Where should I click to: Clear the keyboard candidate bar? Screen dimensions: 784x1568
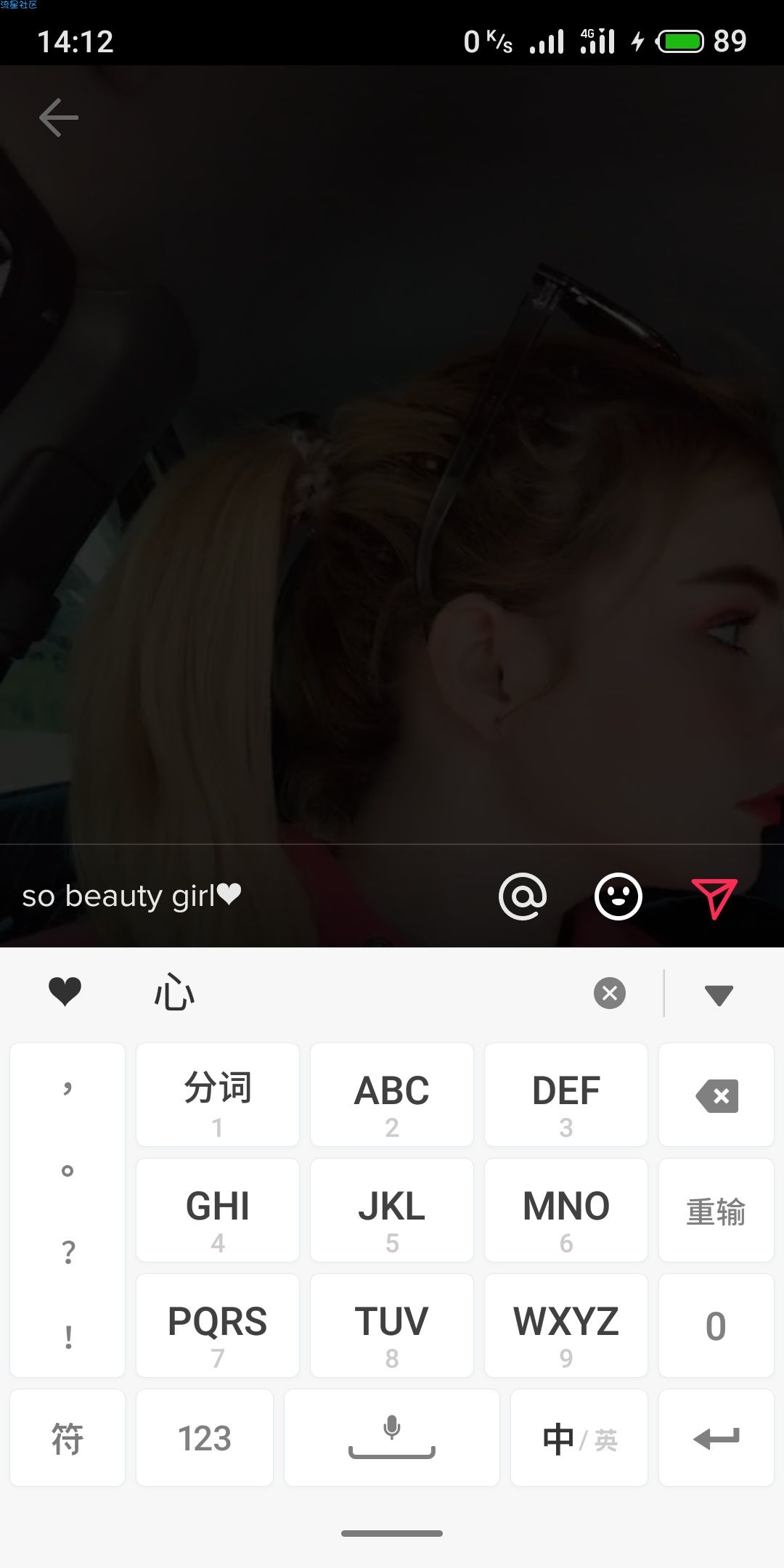pos(610,993)
